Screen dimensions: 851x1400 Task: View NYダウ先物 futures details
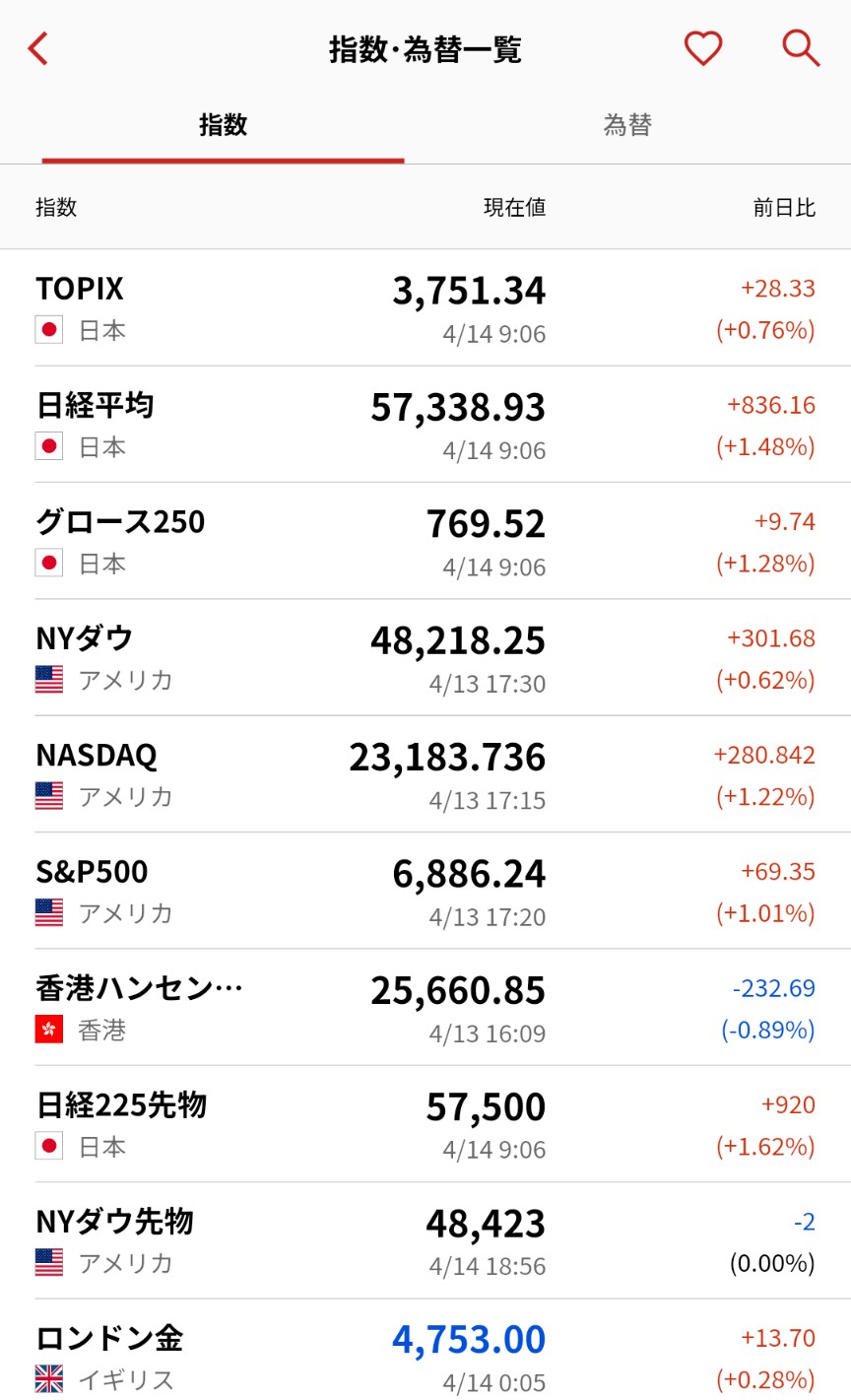(425, 1240)
